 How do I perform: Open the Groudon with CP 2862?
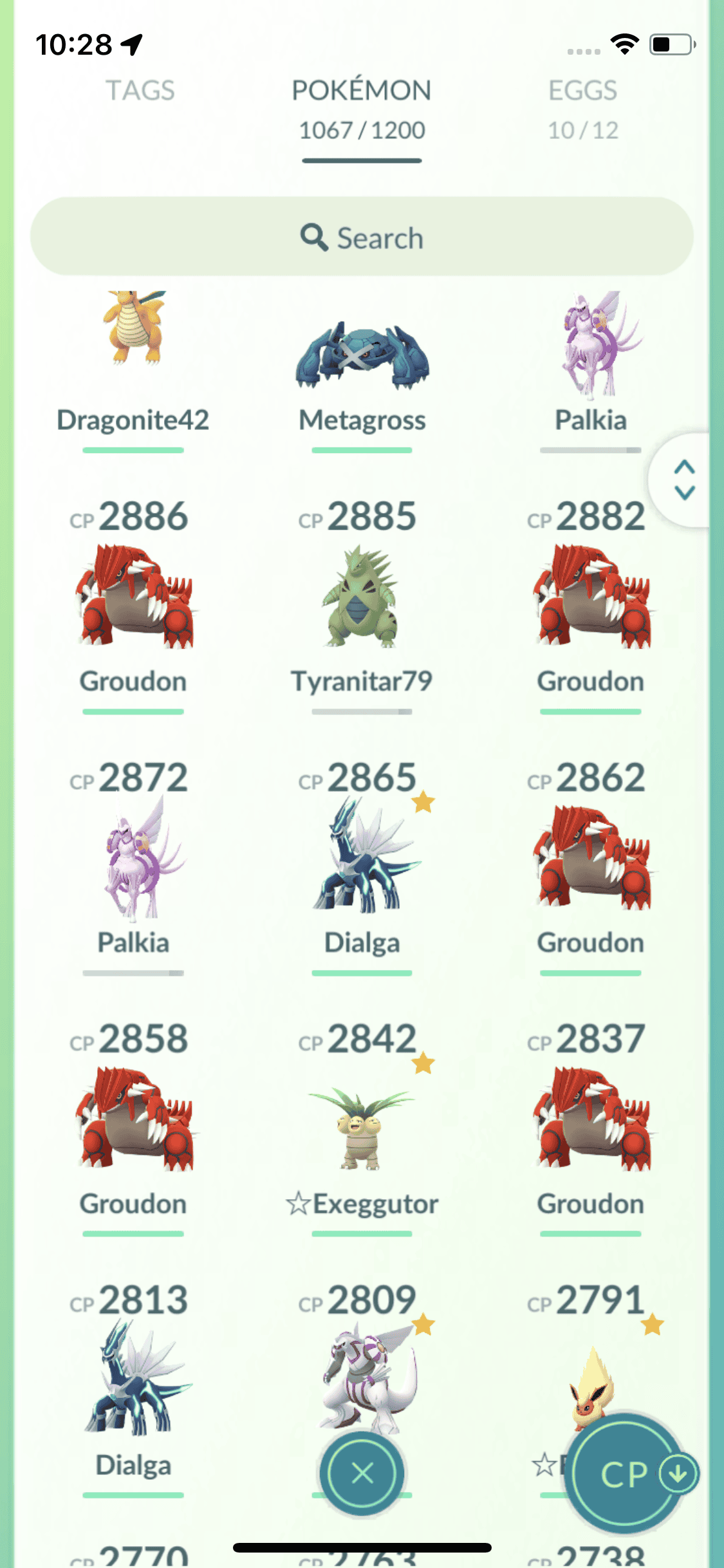pos(591,859)
